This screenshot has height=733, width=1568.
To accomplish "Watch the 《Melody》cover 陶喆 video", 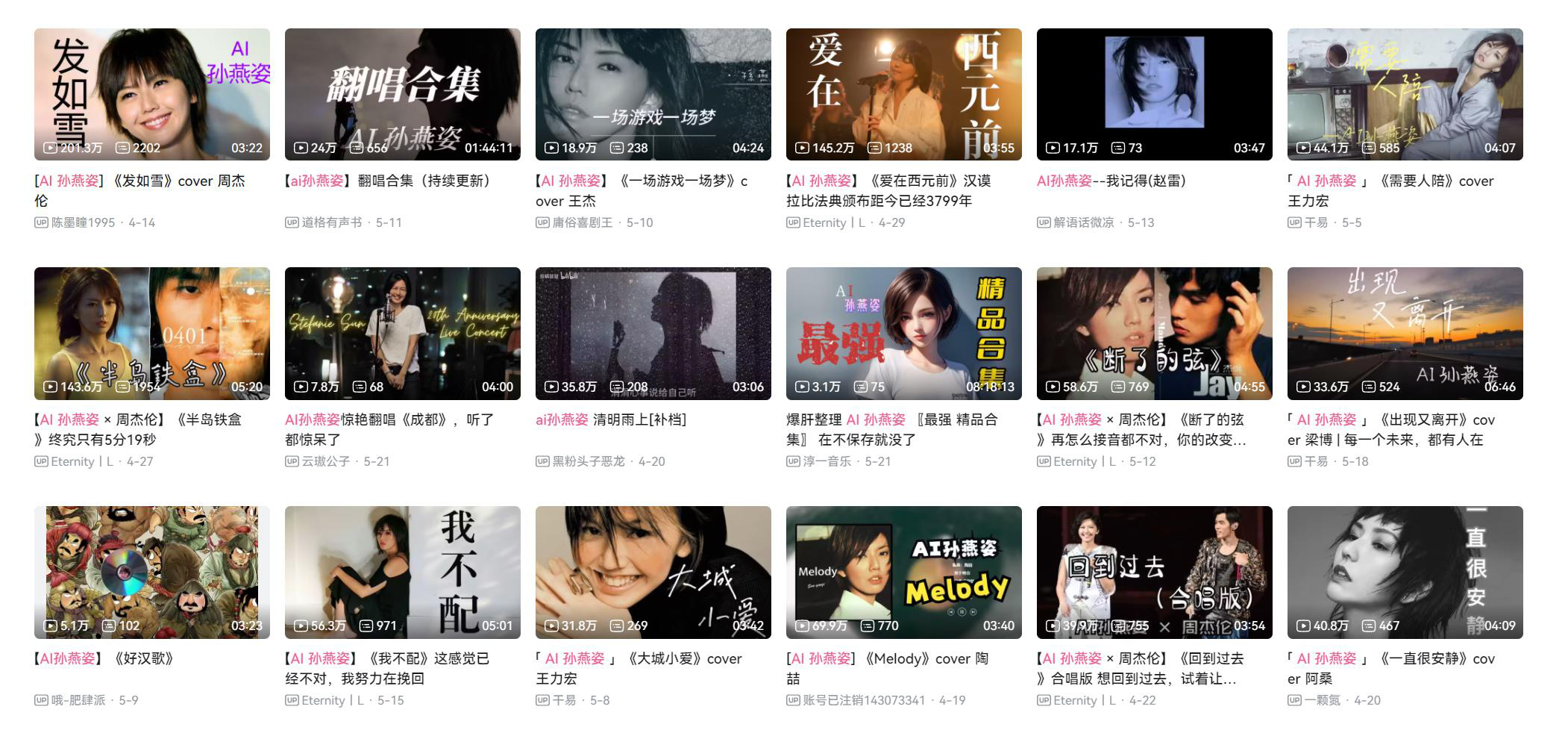I will [903, 572].
